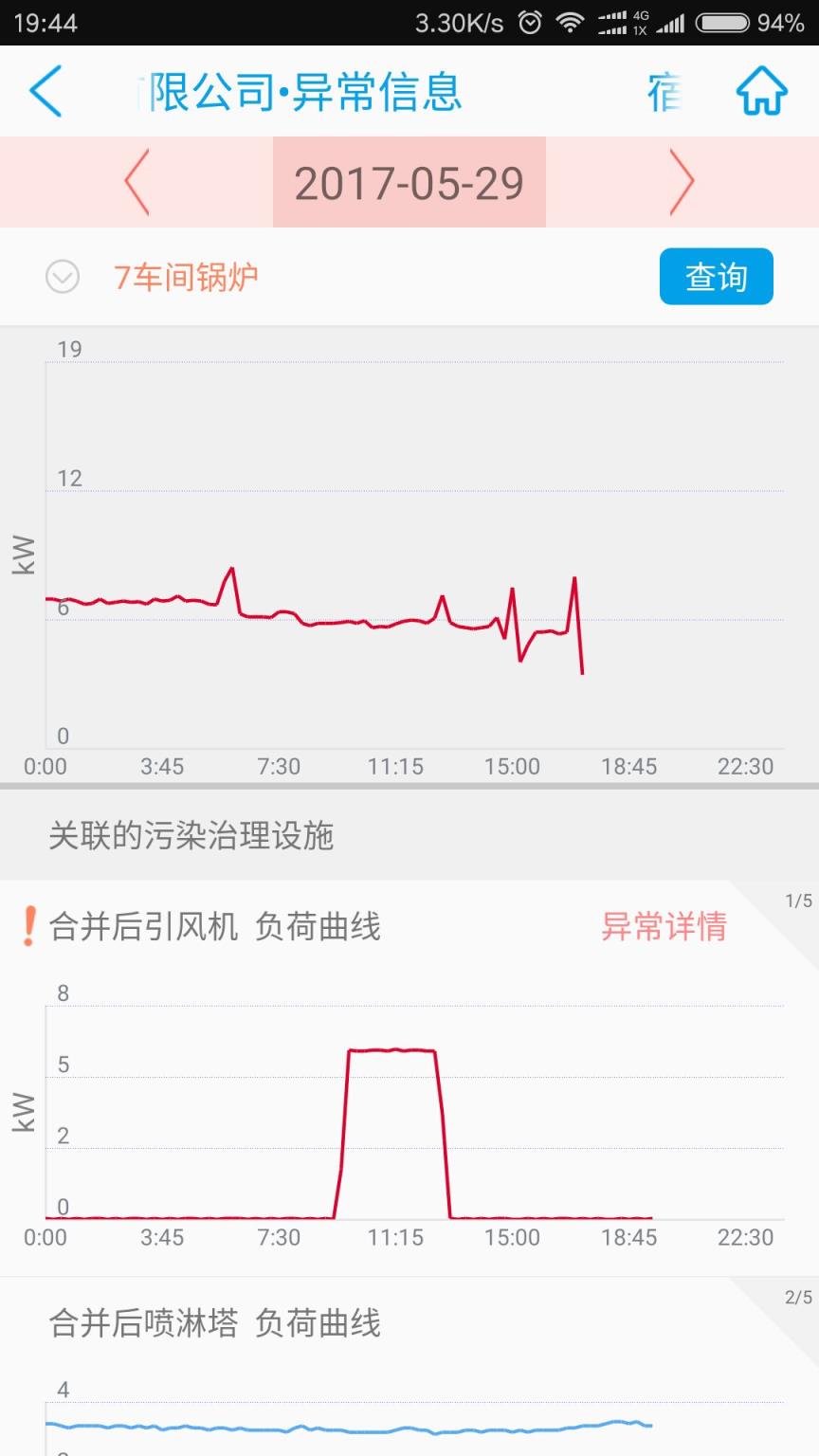Tap the battery level indicator
Screen dimensions: 819x1456
tap(722, 21)
